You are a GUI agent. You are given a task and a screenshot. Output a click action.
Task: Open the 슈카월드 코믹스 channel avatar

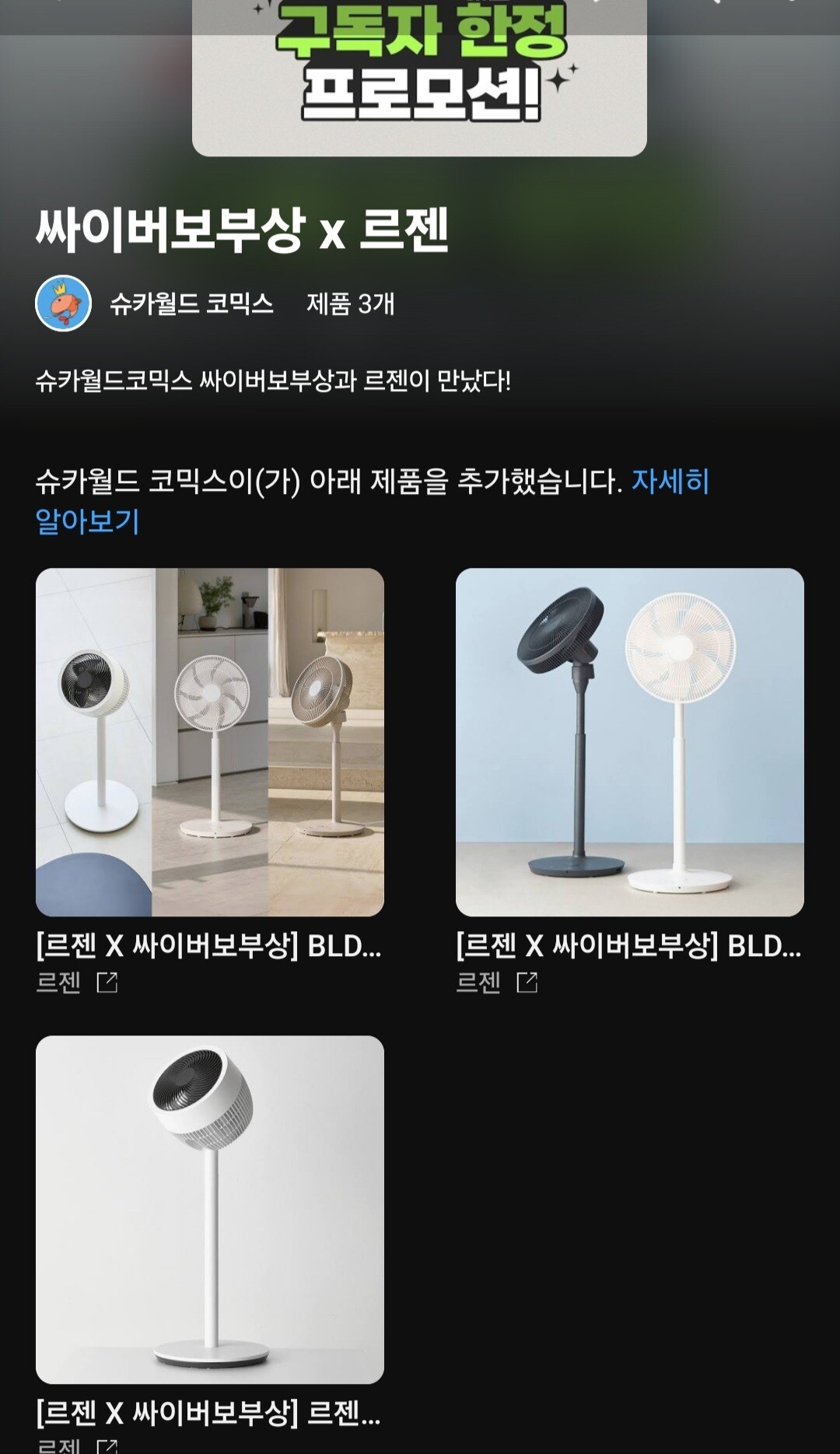pos(64,303)
